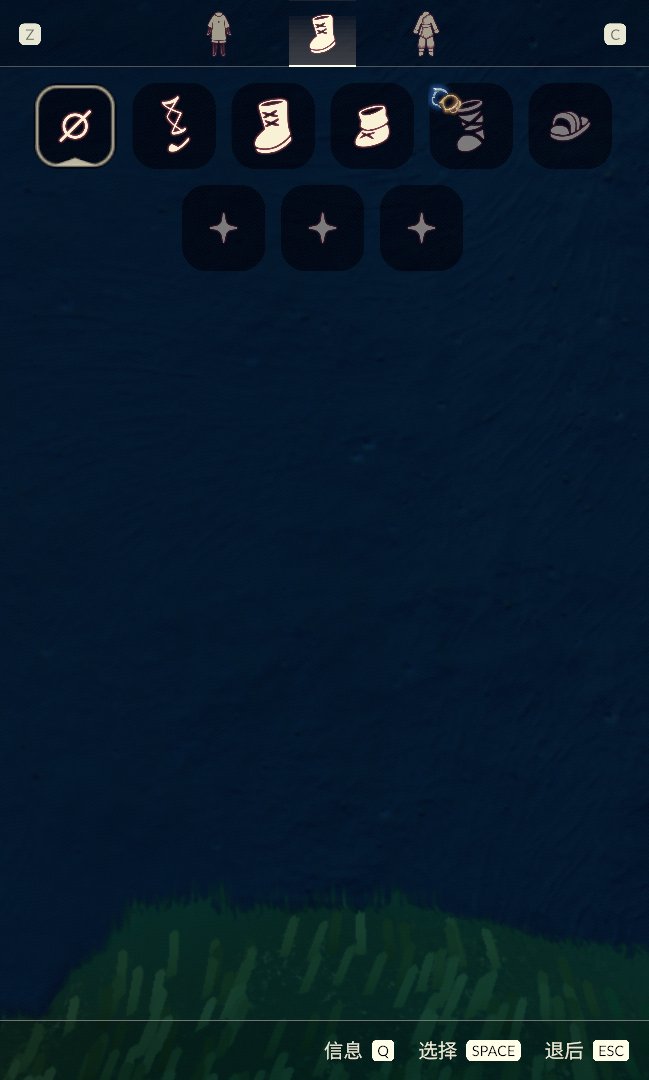Screen dimensions: 649x1080
Task: Confirm with the 选择 select button
Action: coord(470,1050)
